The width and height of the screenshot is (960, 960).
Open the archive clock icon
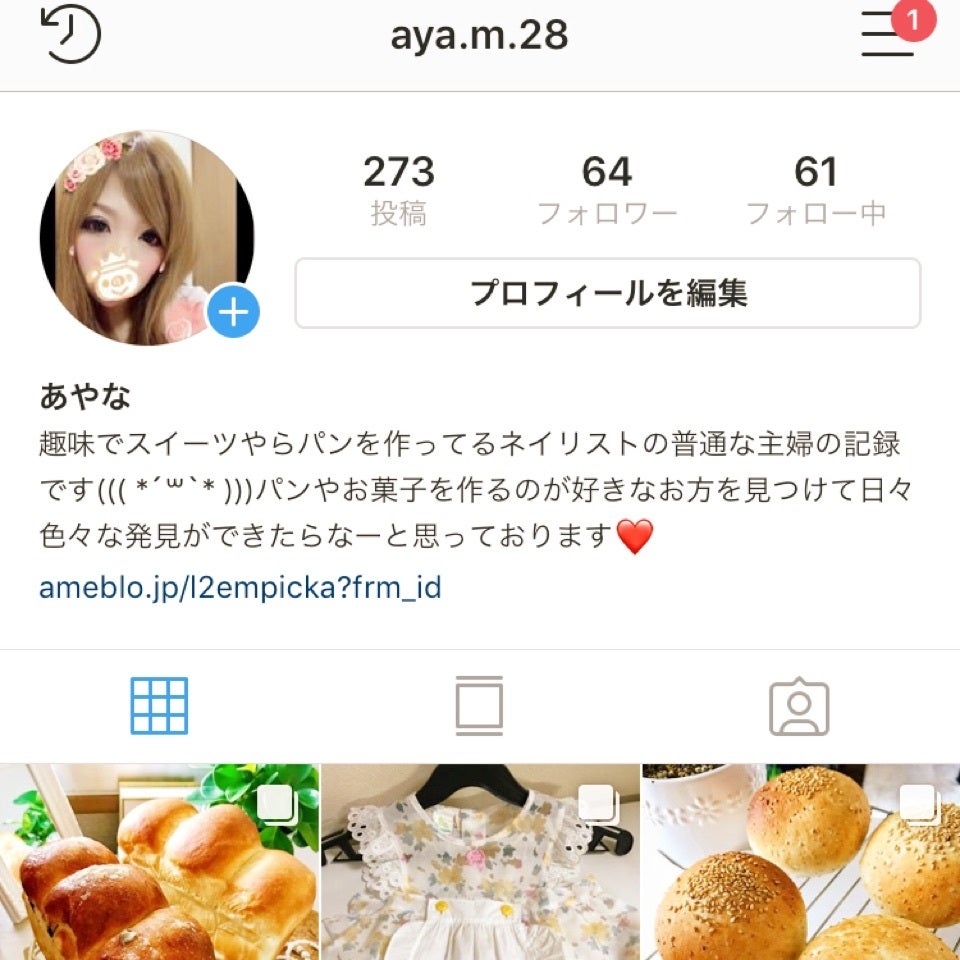(71, 36)
